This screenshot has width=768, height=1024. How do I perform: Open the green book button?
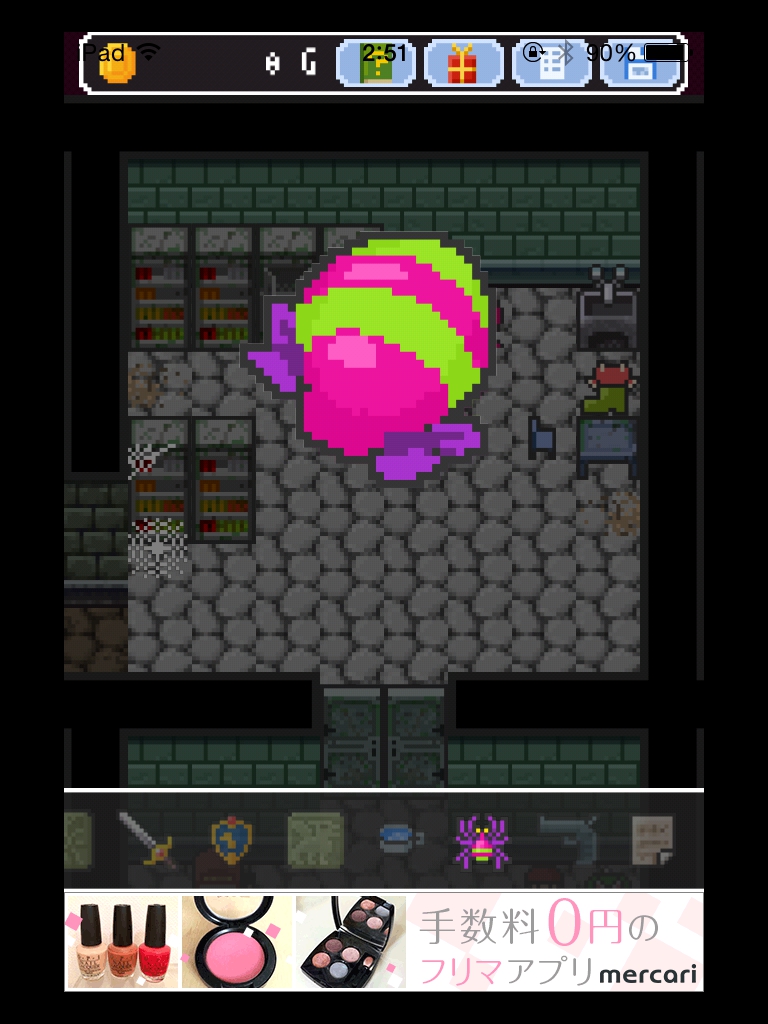pos(375,64)
